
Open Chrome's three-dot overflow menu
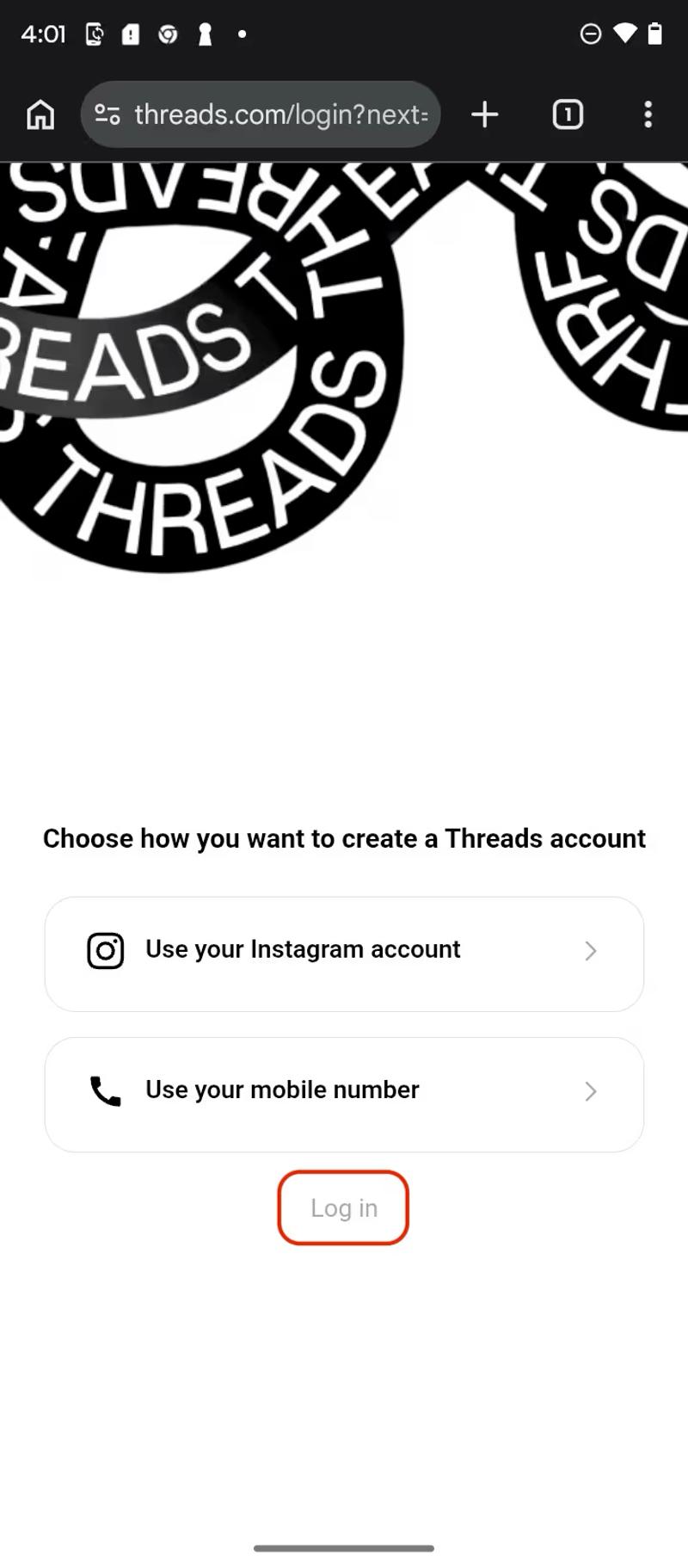click(x=648, y=114)
